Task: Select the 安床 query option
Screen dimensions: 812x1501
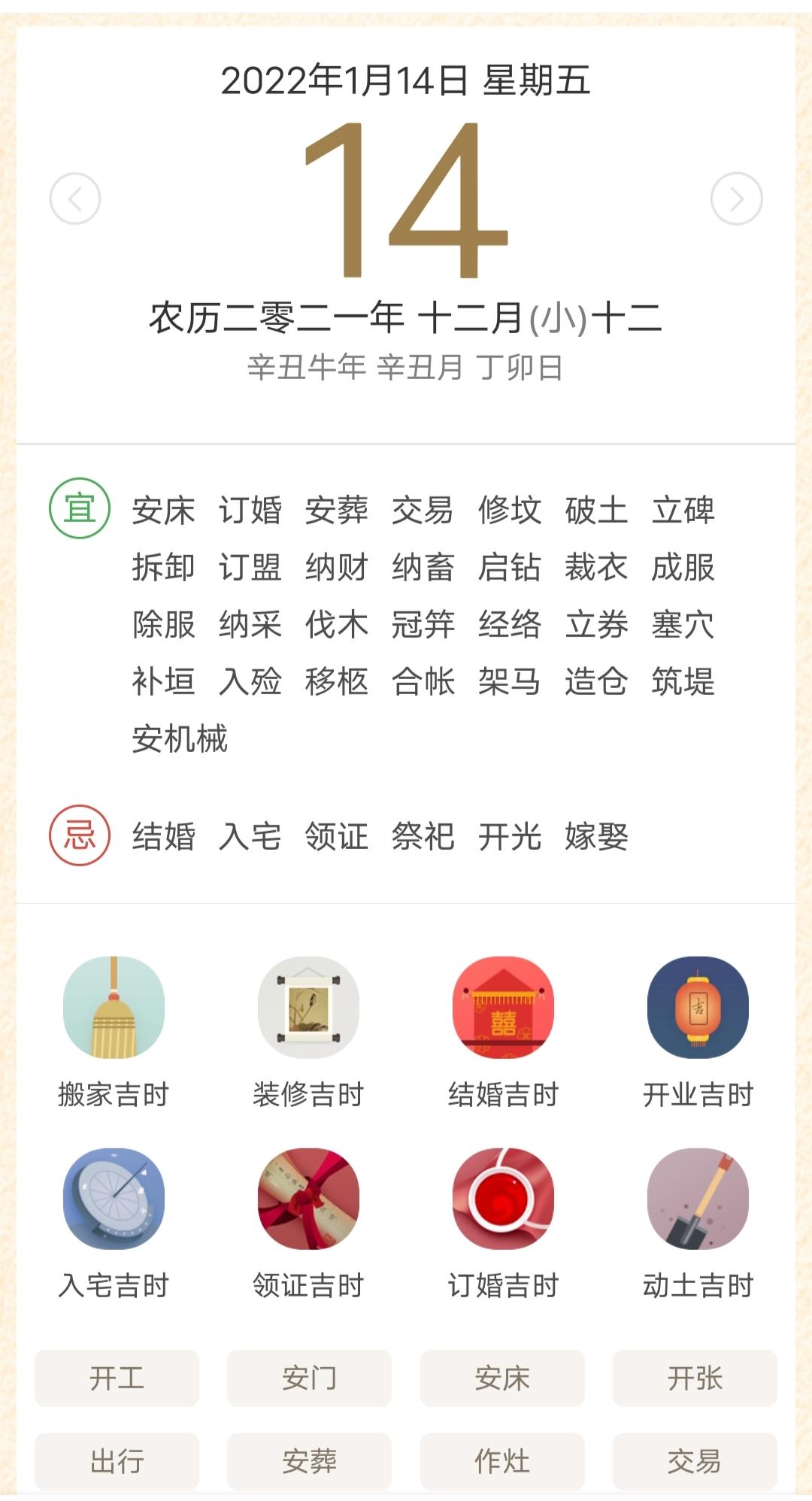Action: point(502,1378)
